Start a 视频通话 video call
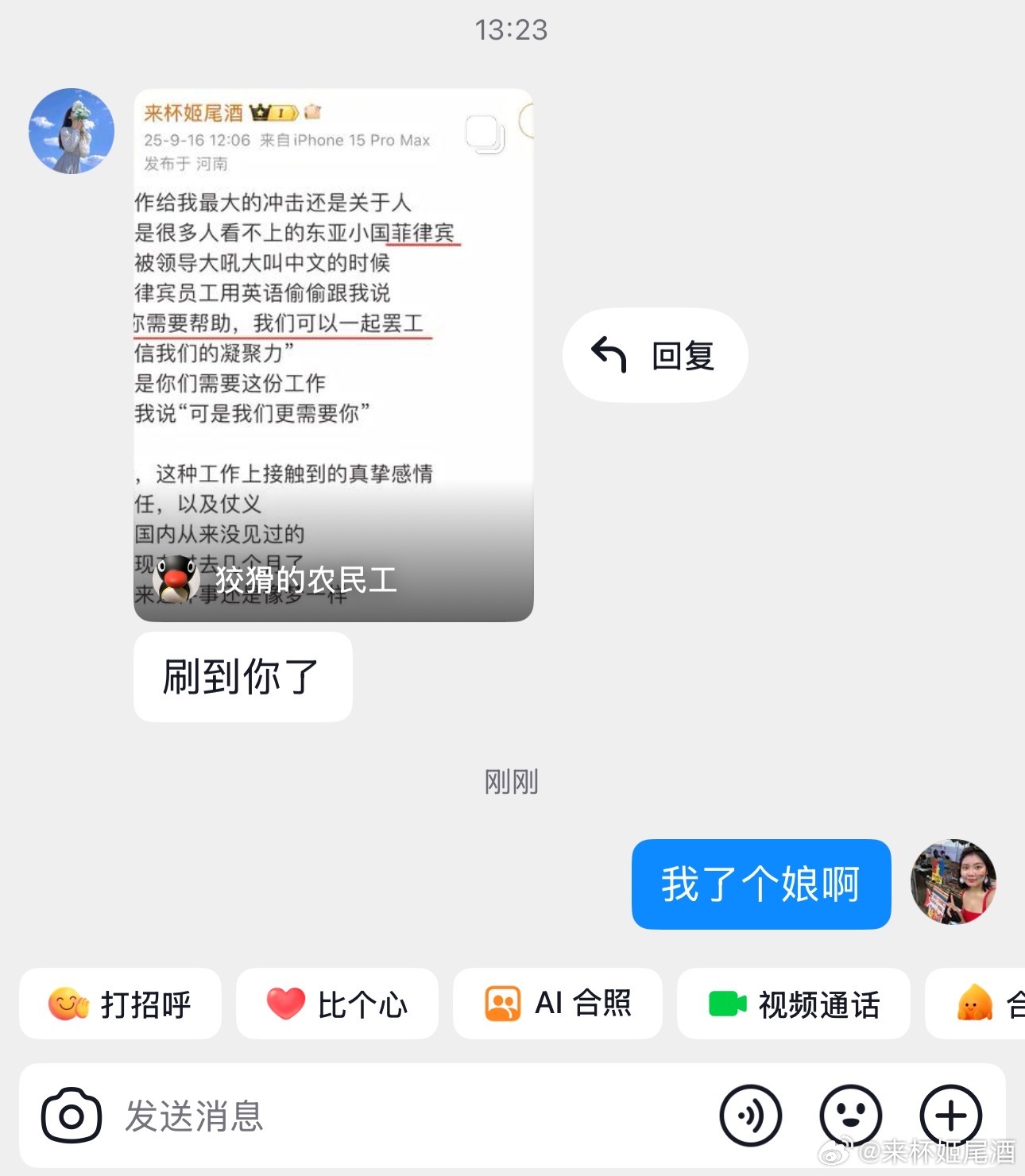The image size is (1025, 1176). click(793, 1004)
